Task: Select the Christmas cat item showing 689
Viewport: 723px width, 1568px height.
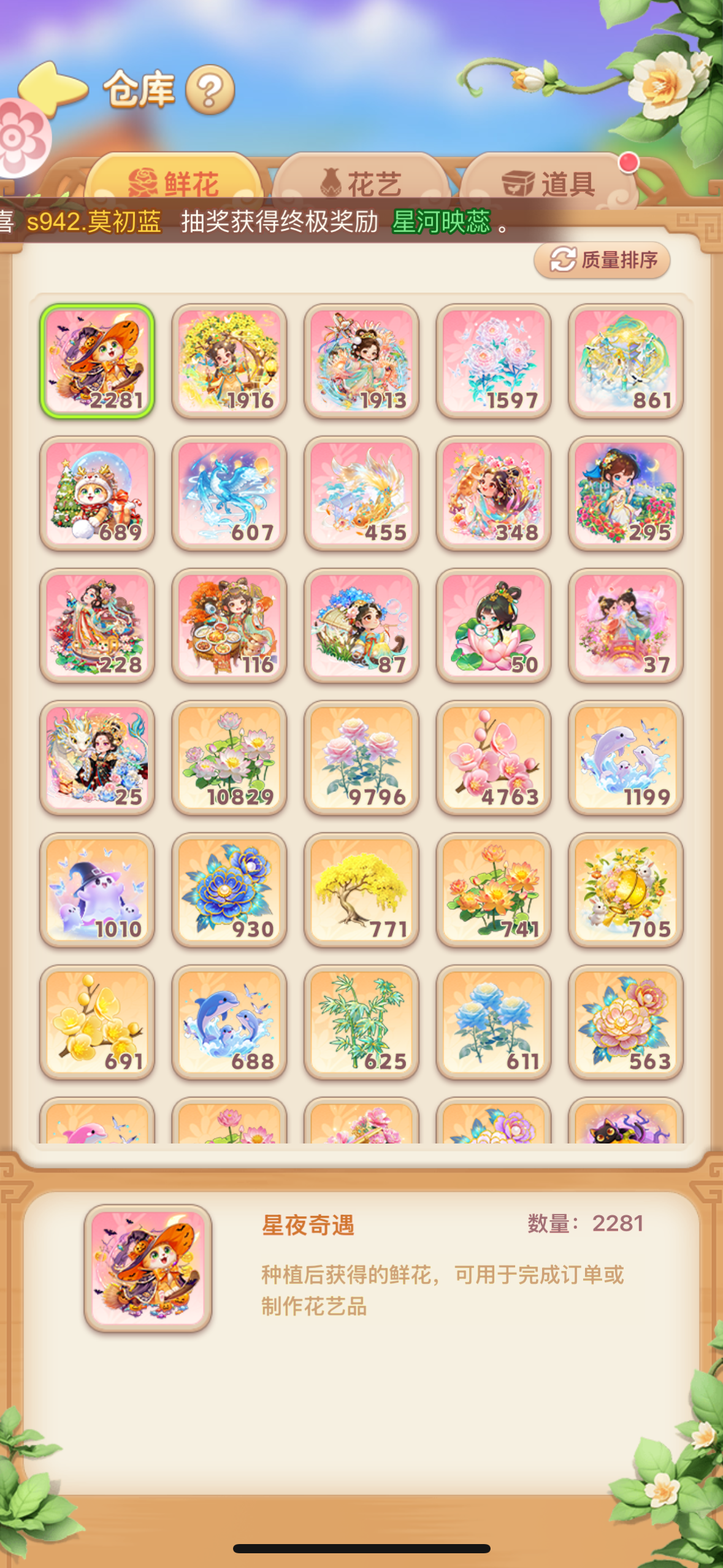Action: [x=97, y=493]
